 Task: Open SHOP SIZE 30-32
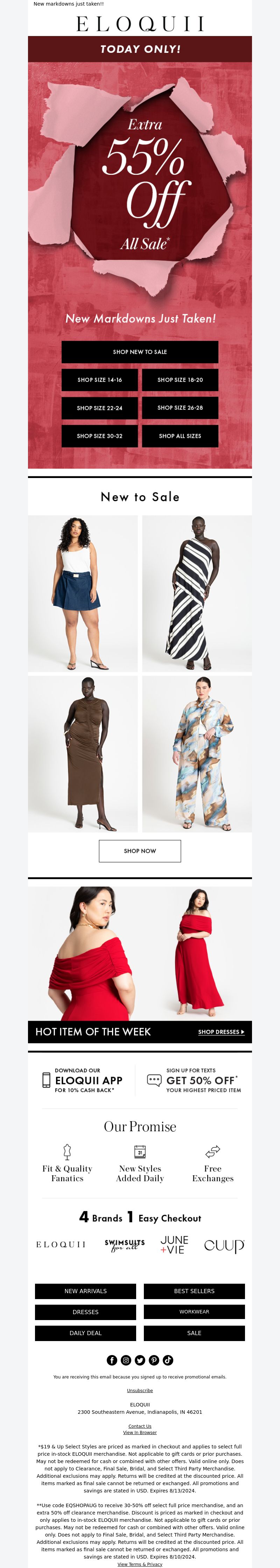[99, 436]
